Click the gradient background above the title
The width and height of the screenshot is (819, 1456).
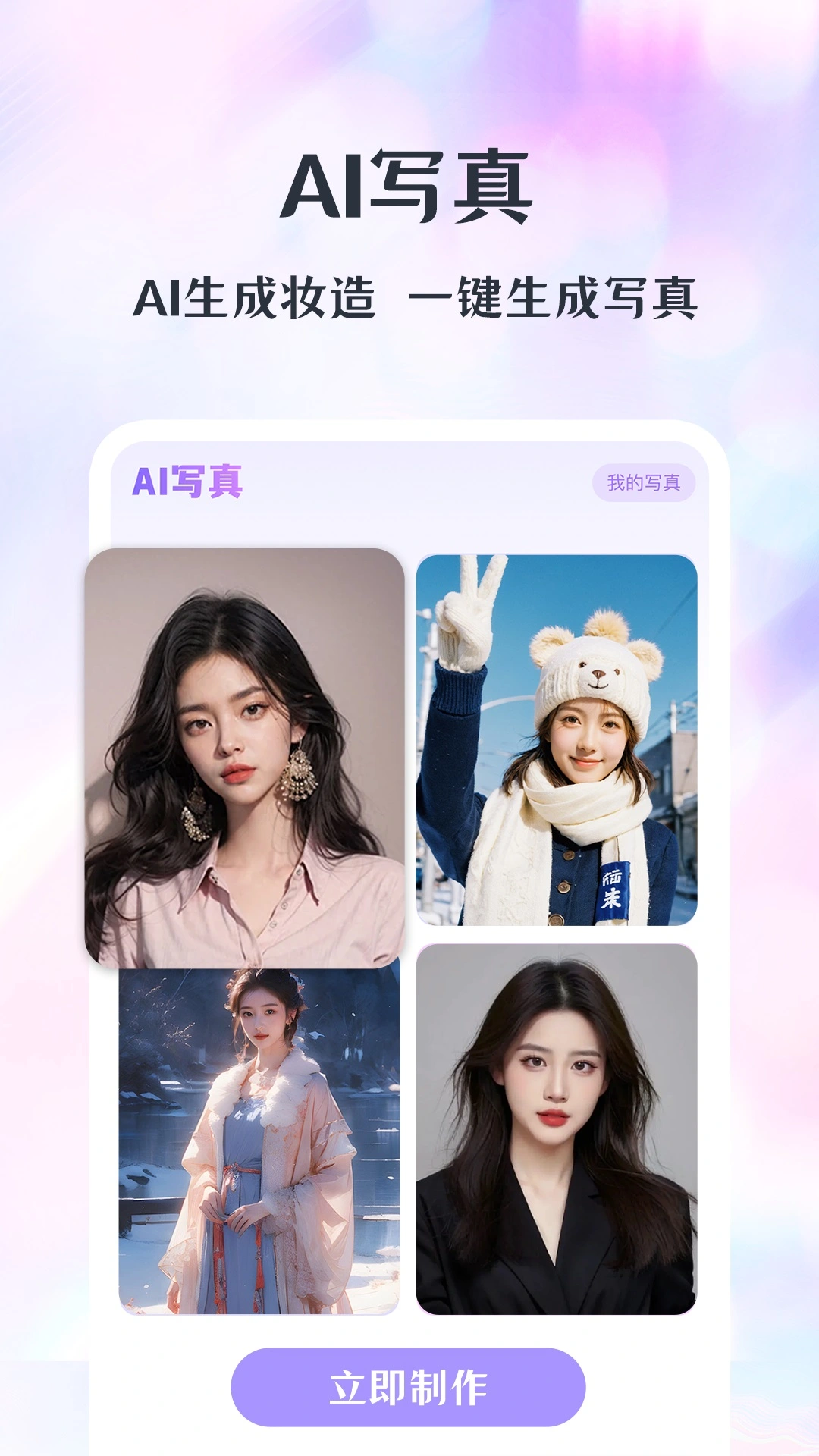tap(409, 76)
